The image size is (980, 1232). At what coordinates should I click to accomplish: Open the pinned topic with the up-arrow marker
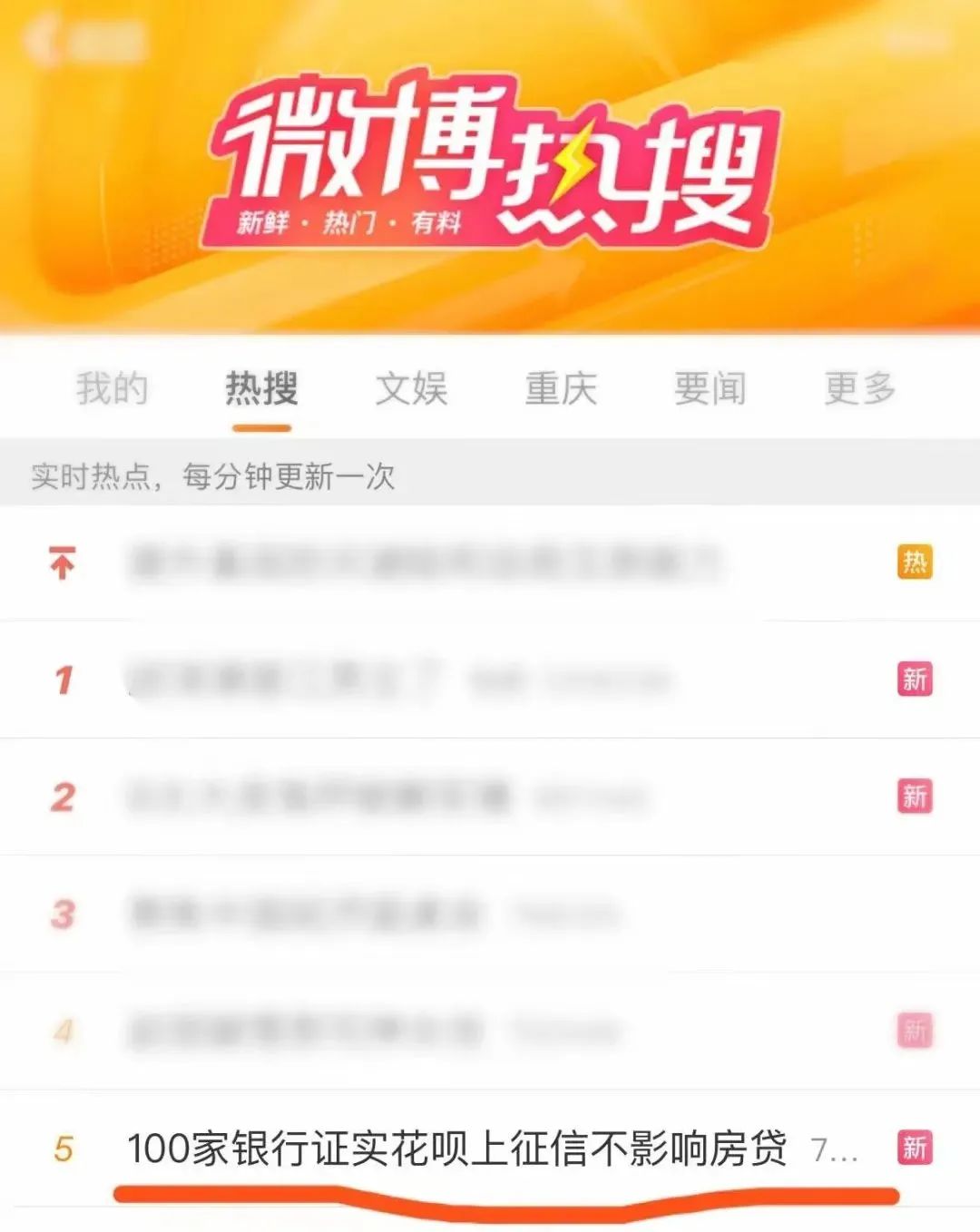(426, 562)
